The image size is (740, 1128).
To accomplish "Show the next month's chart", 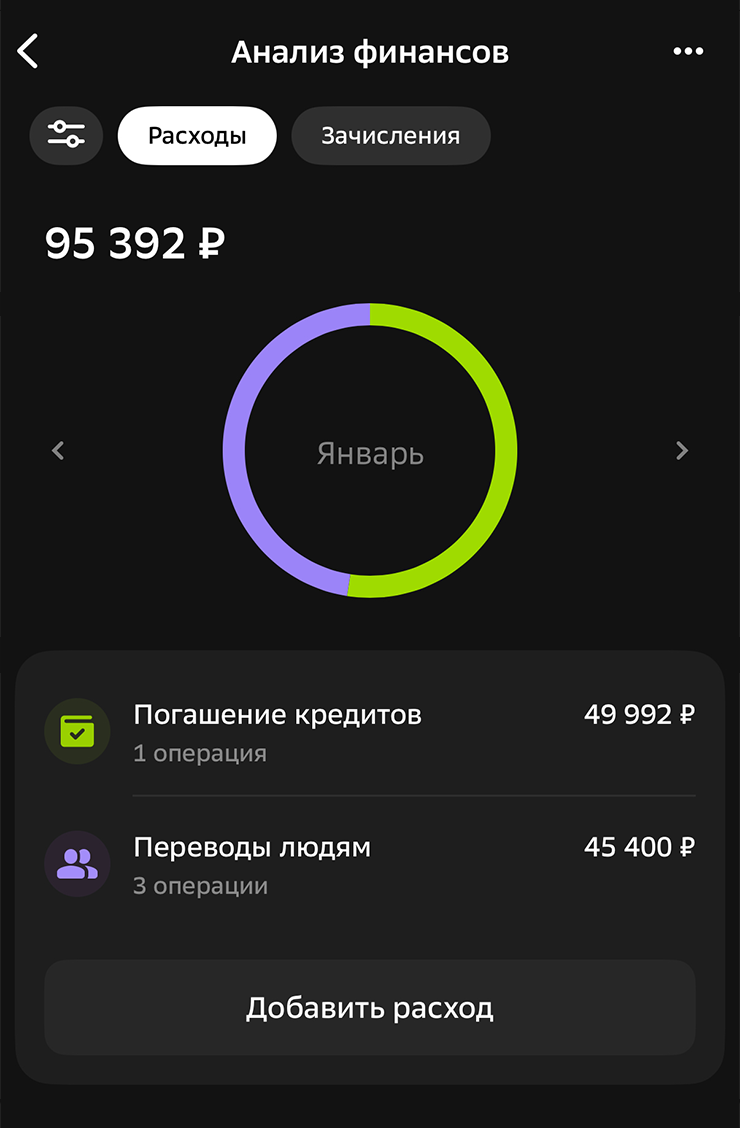I will (682, 451).
